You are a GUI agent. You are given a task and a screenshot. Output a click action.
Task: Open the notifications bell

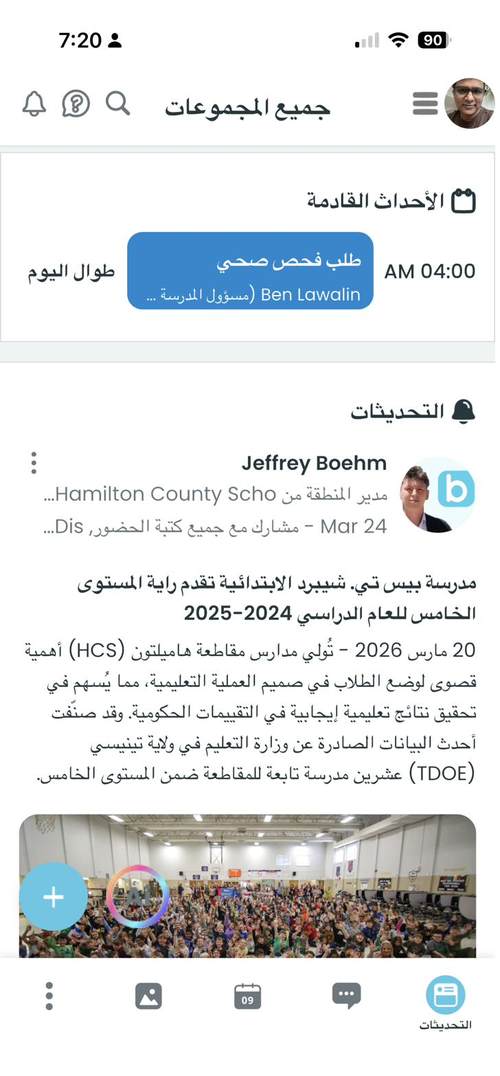[34, 104]
